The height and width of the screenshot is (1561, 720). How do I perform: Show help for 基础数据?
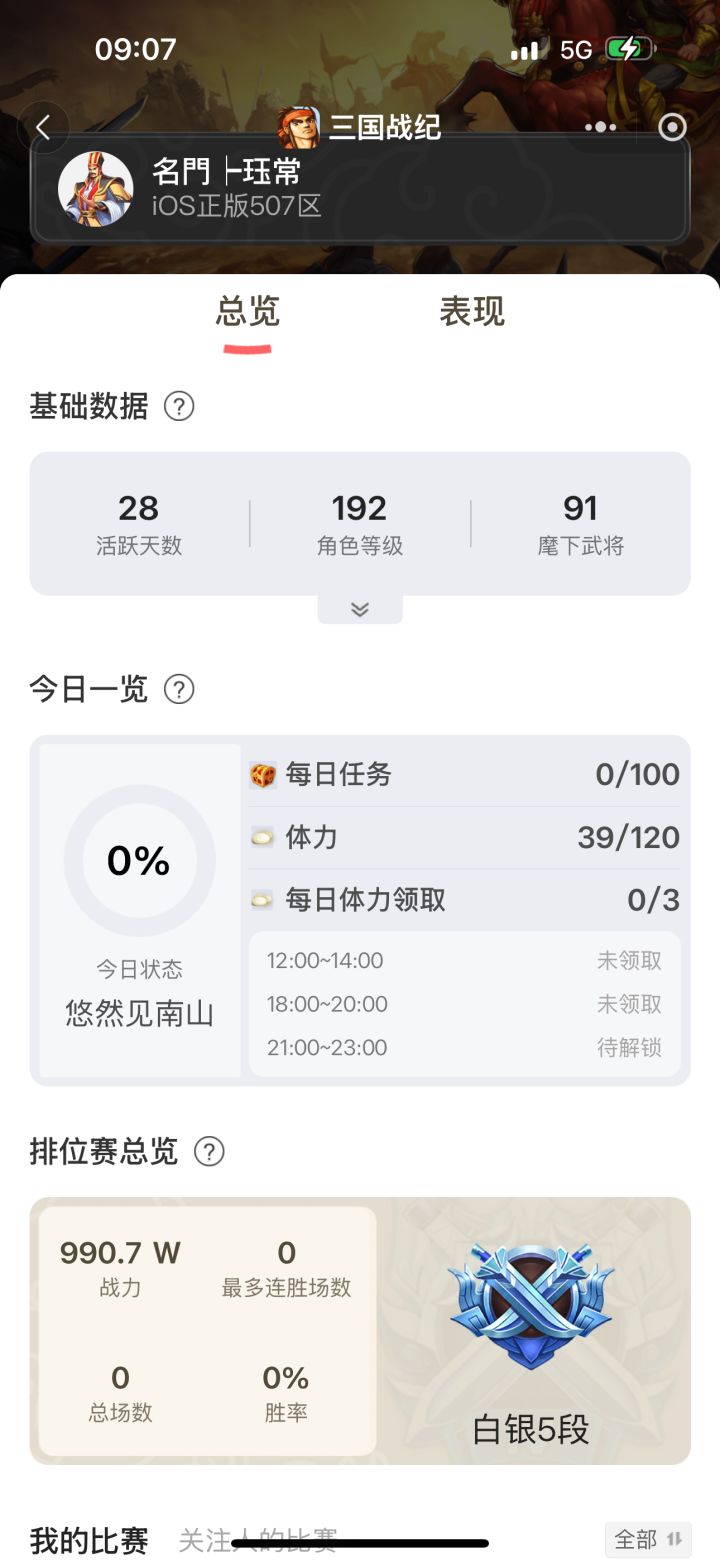click(179, 407)
